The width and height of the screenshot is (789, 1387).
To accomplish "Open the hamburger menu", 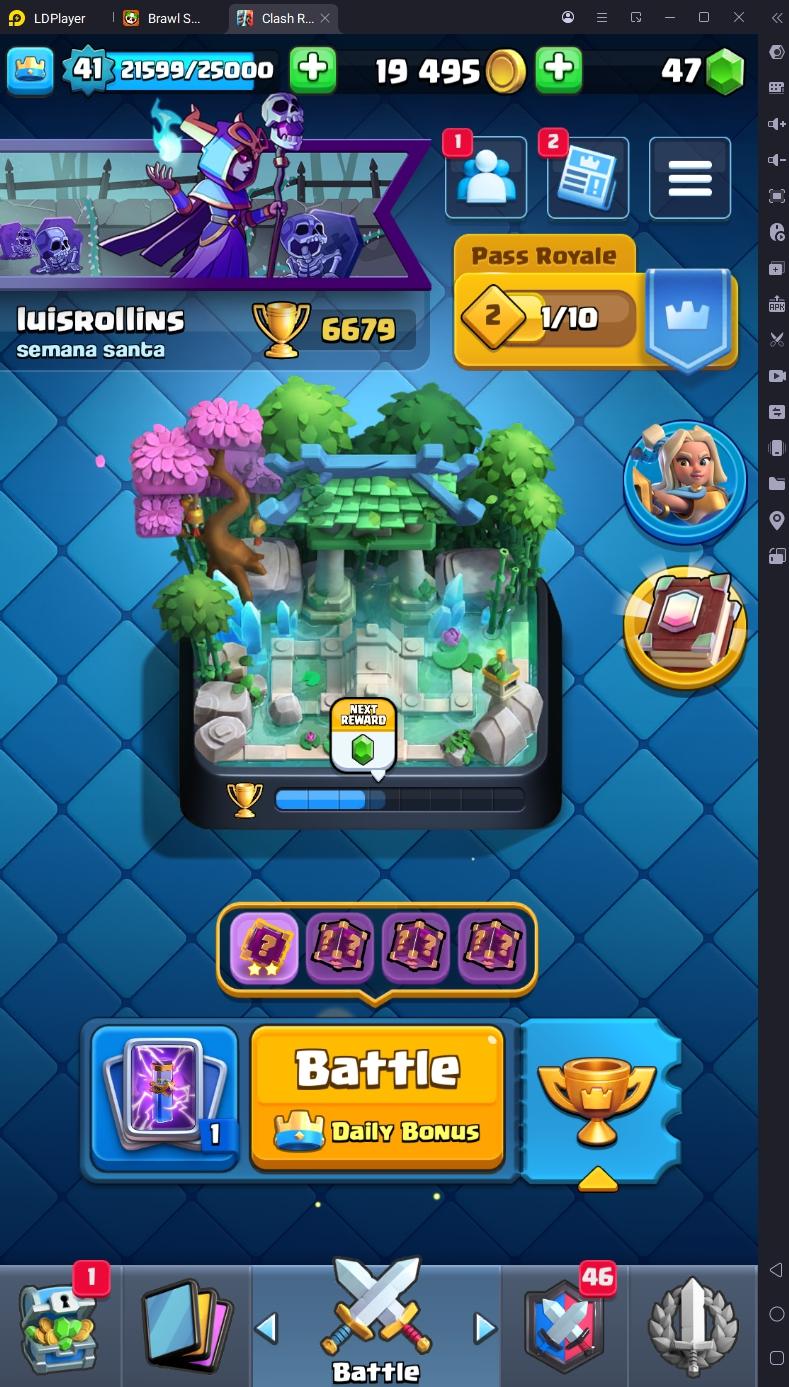I will [690, 178].
